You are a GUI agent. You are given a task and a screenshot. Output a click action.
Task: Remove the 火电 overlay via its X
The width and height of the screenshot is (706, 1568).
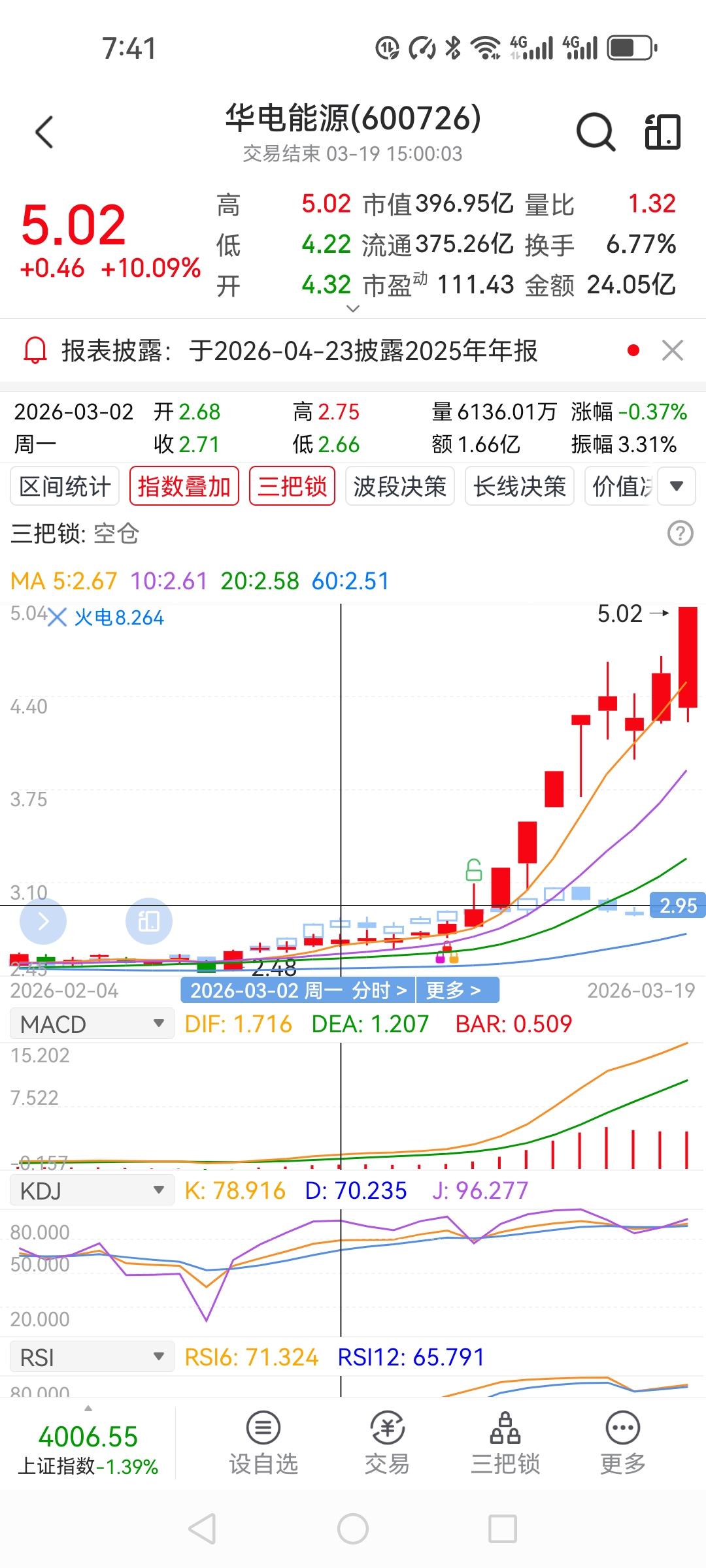coord(56,617)
